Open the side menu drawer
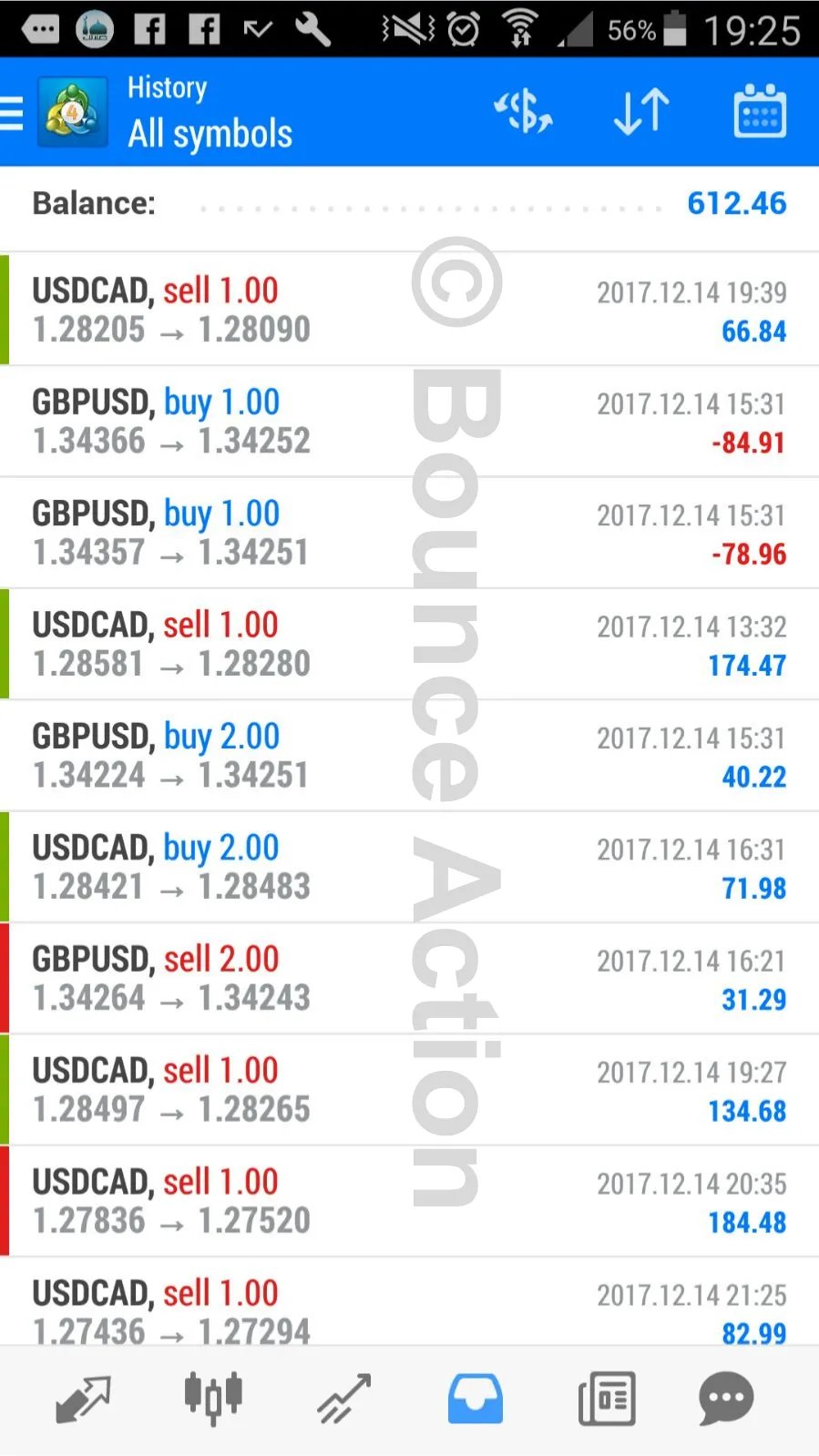 (13, 114)
